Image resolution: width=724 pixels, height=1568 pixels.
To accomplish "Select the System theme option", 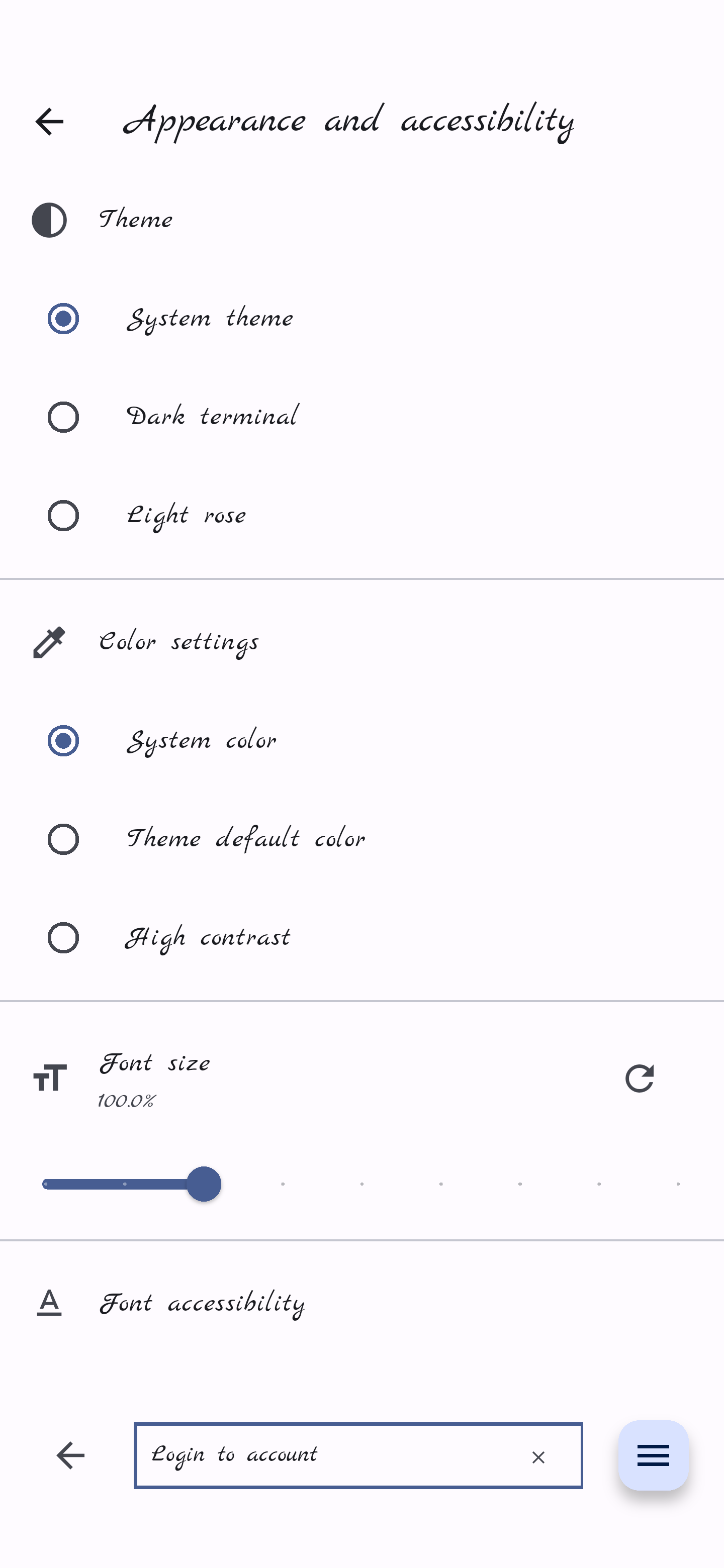I will [63, 318].
